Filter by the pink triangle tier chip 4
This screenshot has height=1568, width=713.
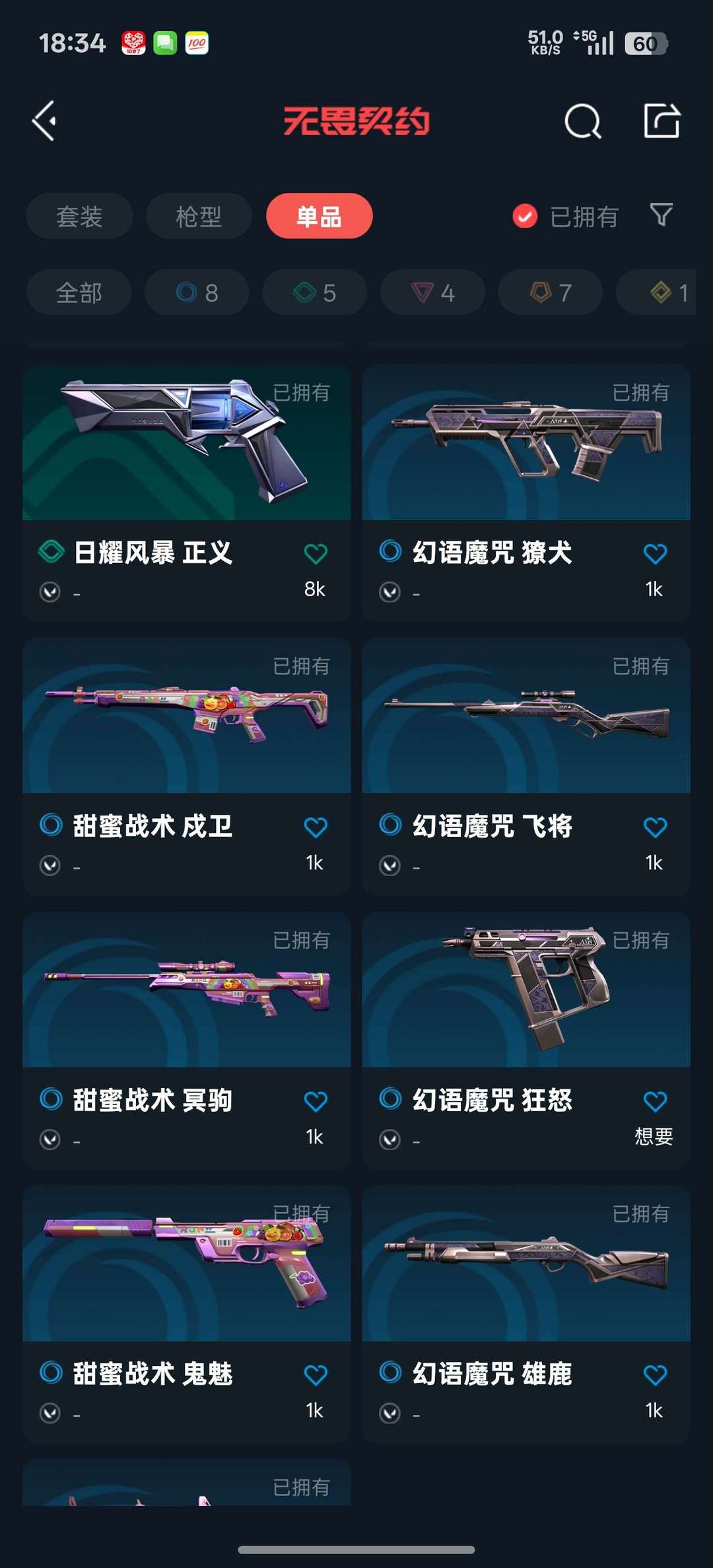pos(432,292)
